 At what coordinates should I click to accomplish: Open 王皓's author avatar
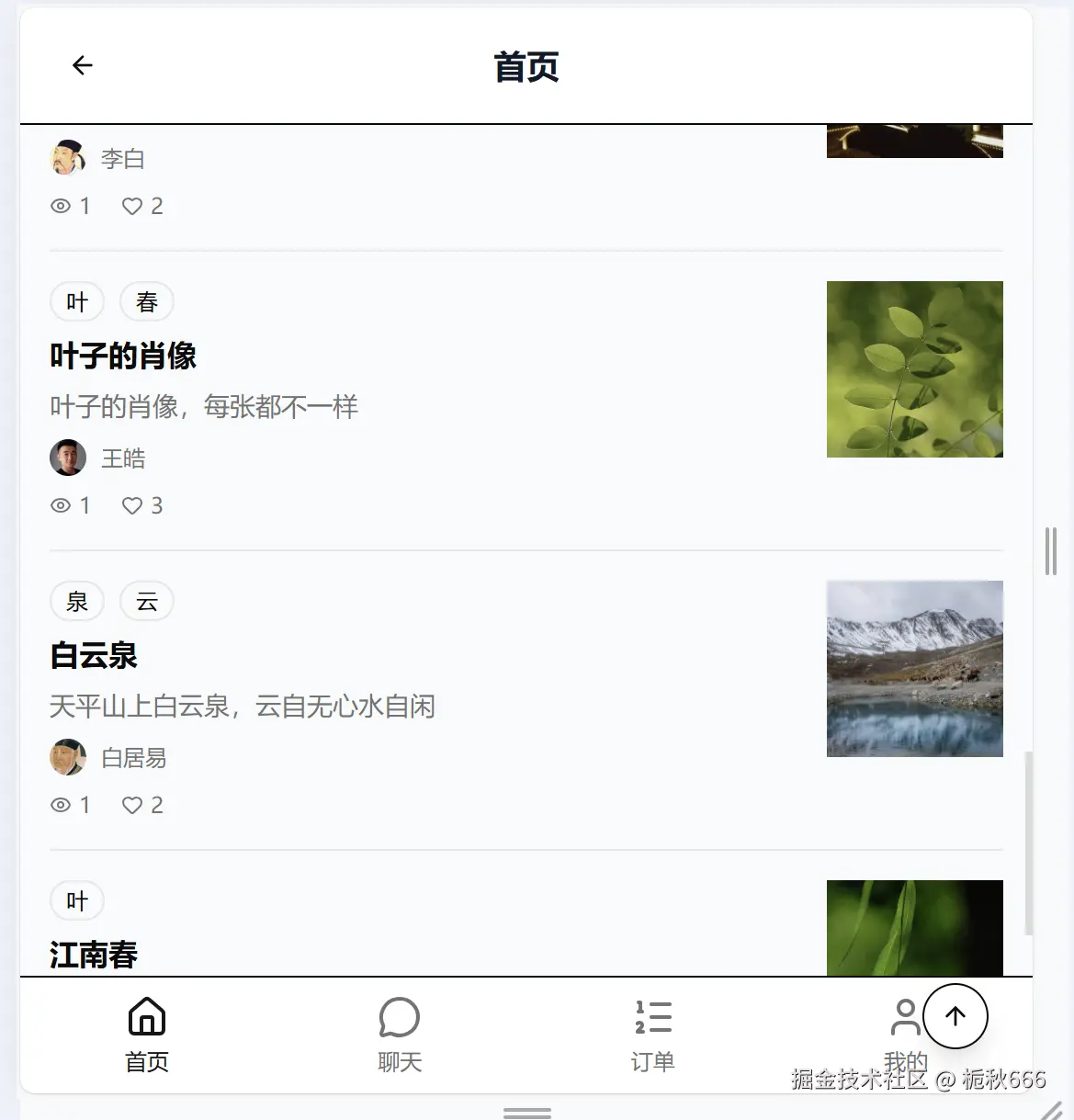[x=68, y=458]
